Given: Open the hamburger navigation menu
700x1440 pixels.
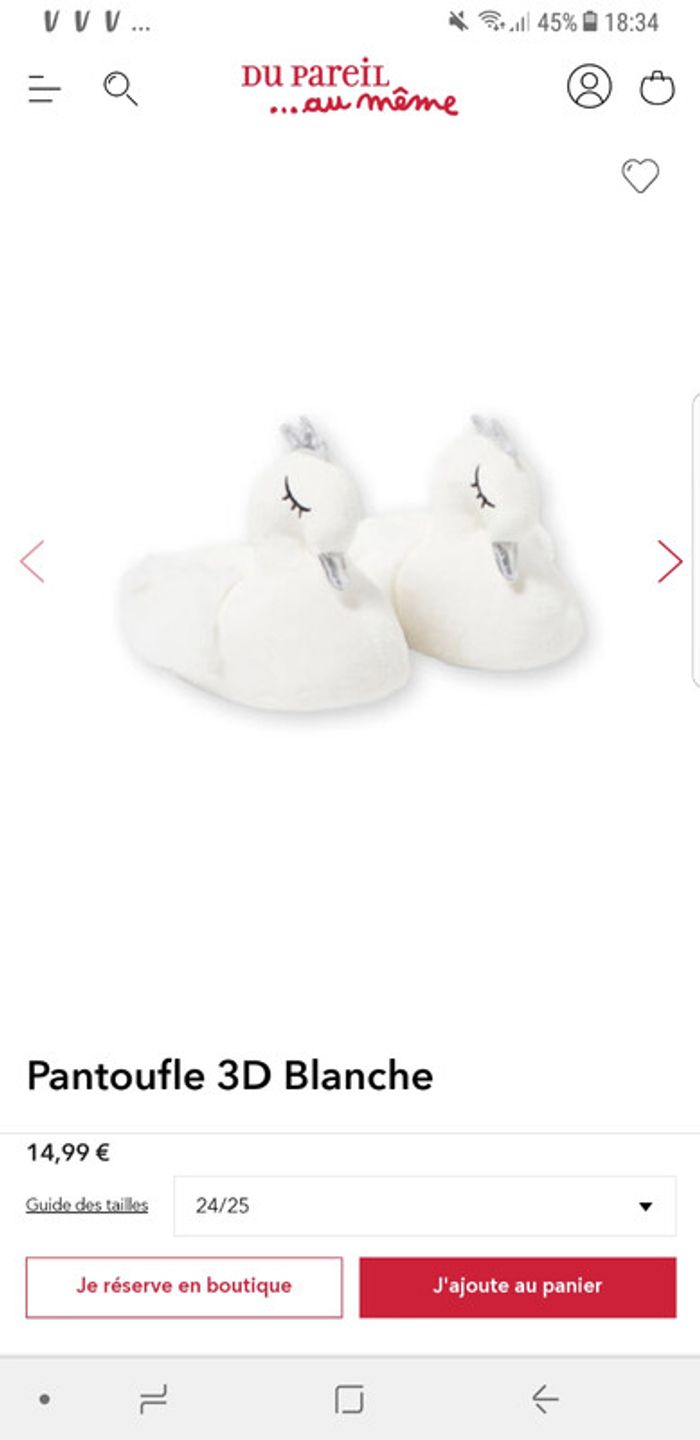Looking at the screenshot, I should pos(44,90).
